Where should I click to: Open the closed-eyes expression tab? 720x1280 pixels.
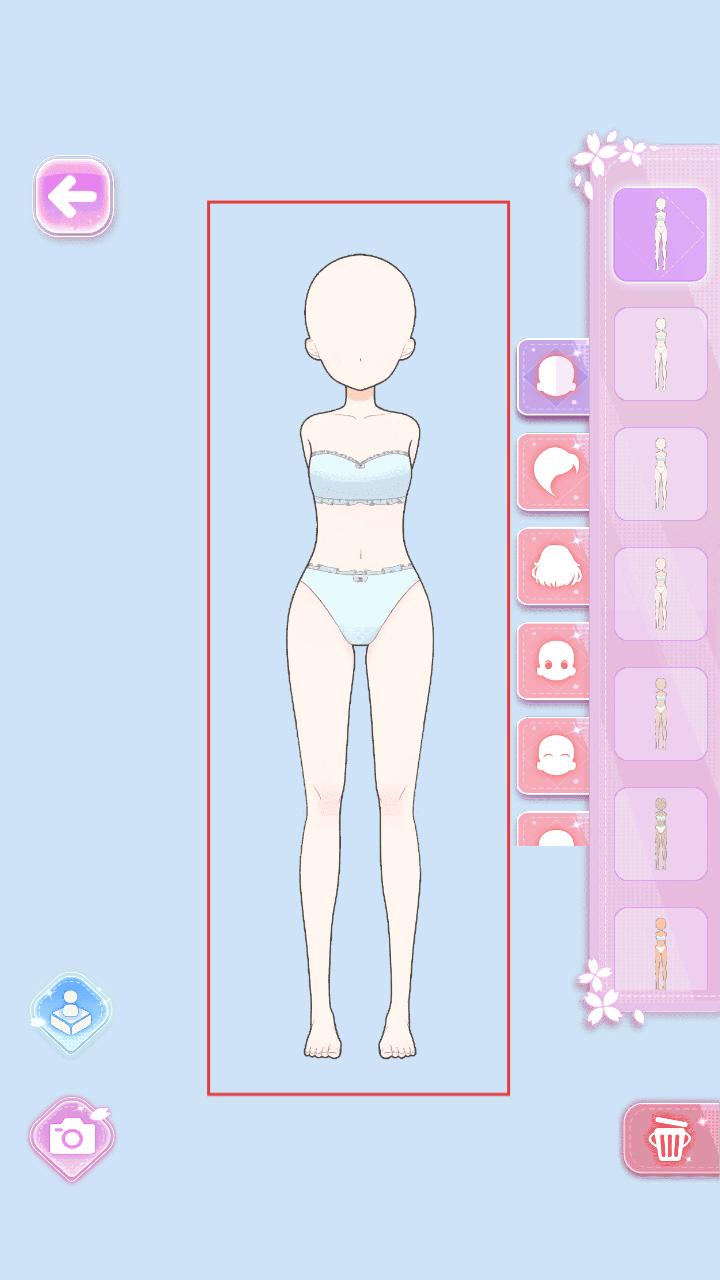pyautogui.click(x=554, y=755)
